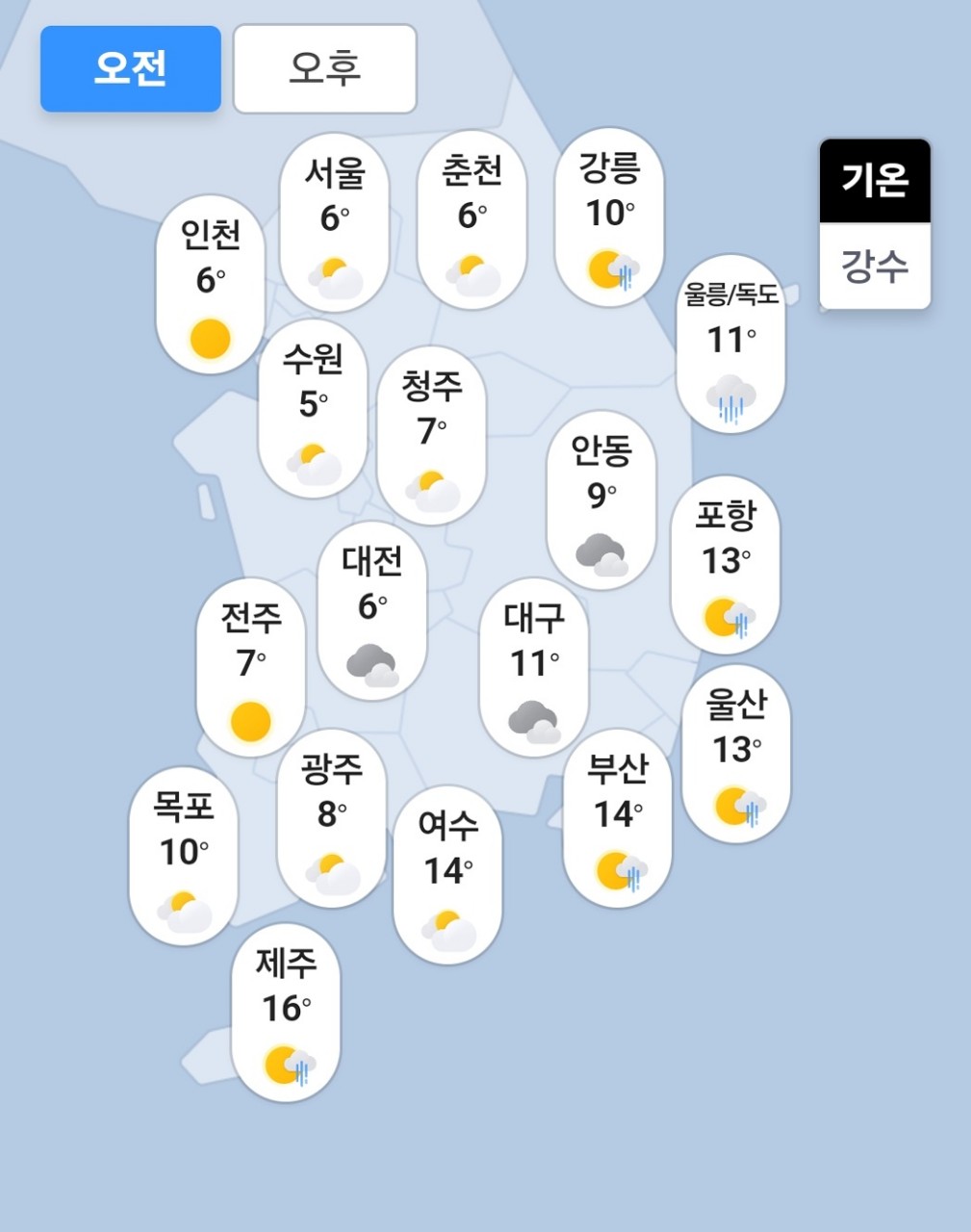971x1232 pixels.
Task: Tap the 인천 city forecast
Action: click(x=210, y=284)
